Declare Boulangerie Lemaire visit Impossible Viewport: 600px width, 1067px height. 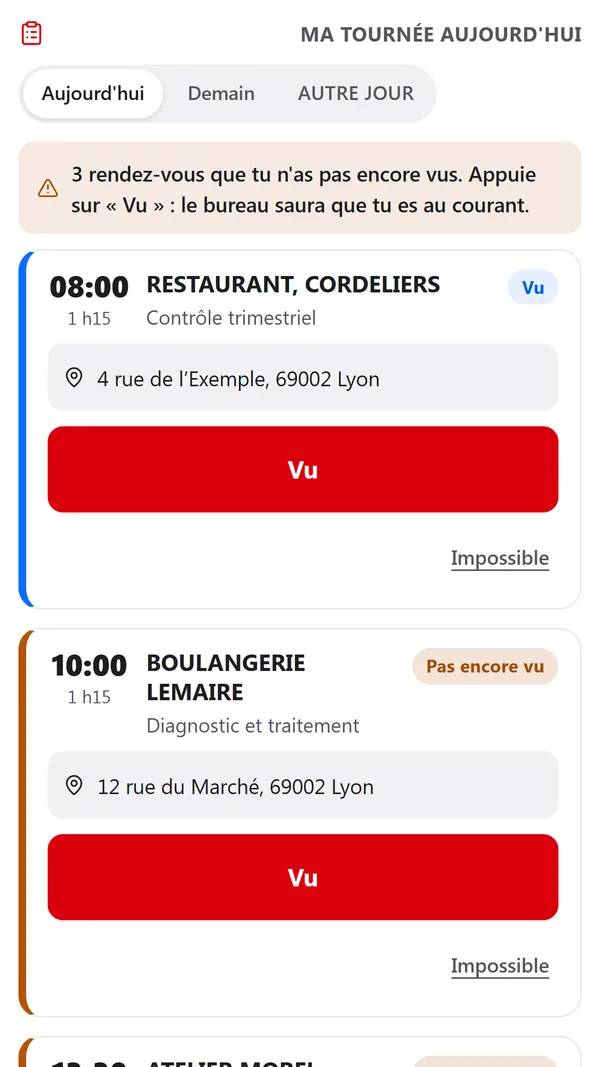[x=500, y=966]
